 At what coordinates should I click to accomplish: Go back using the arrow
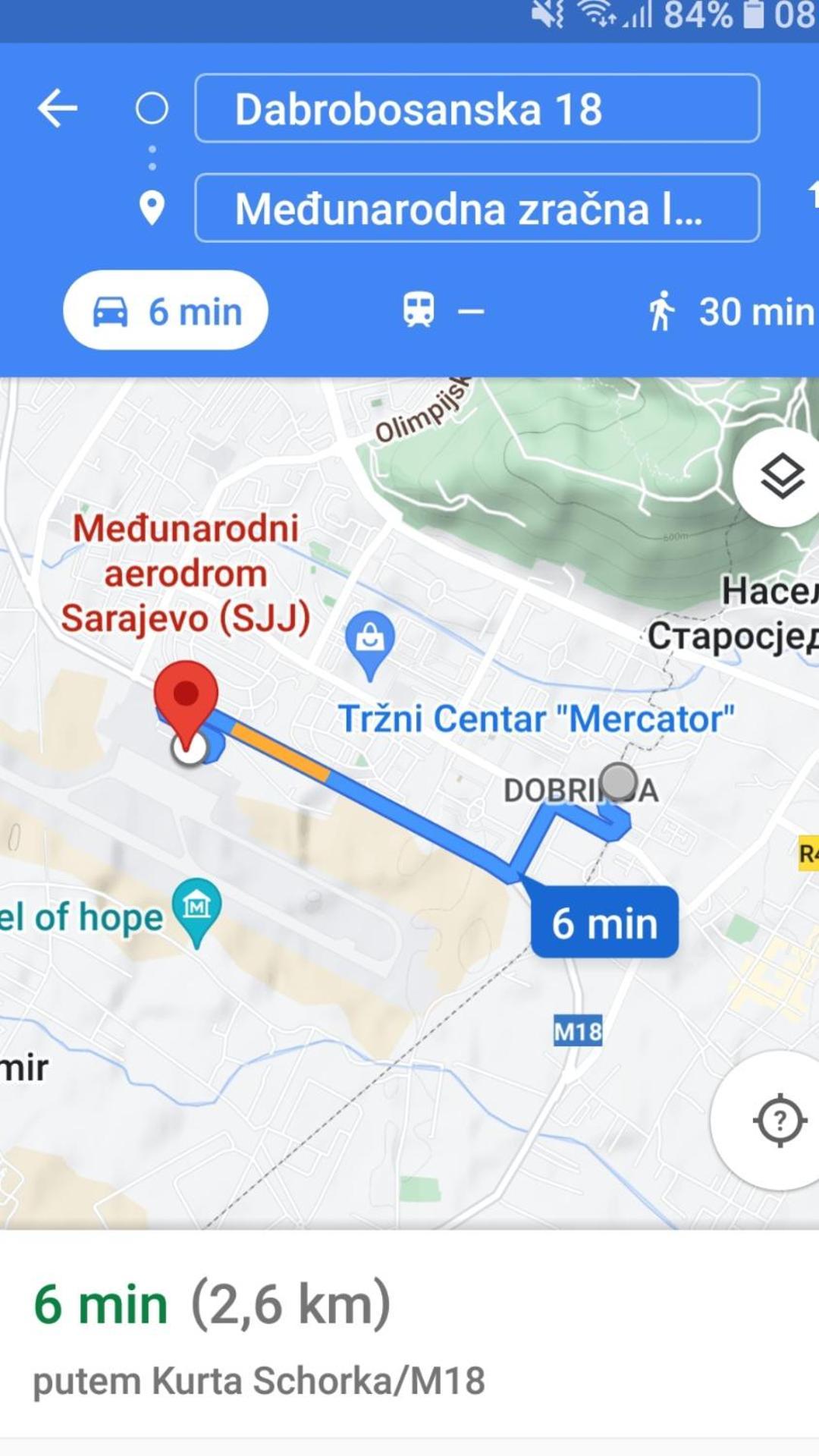click(58, 108)
